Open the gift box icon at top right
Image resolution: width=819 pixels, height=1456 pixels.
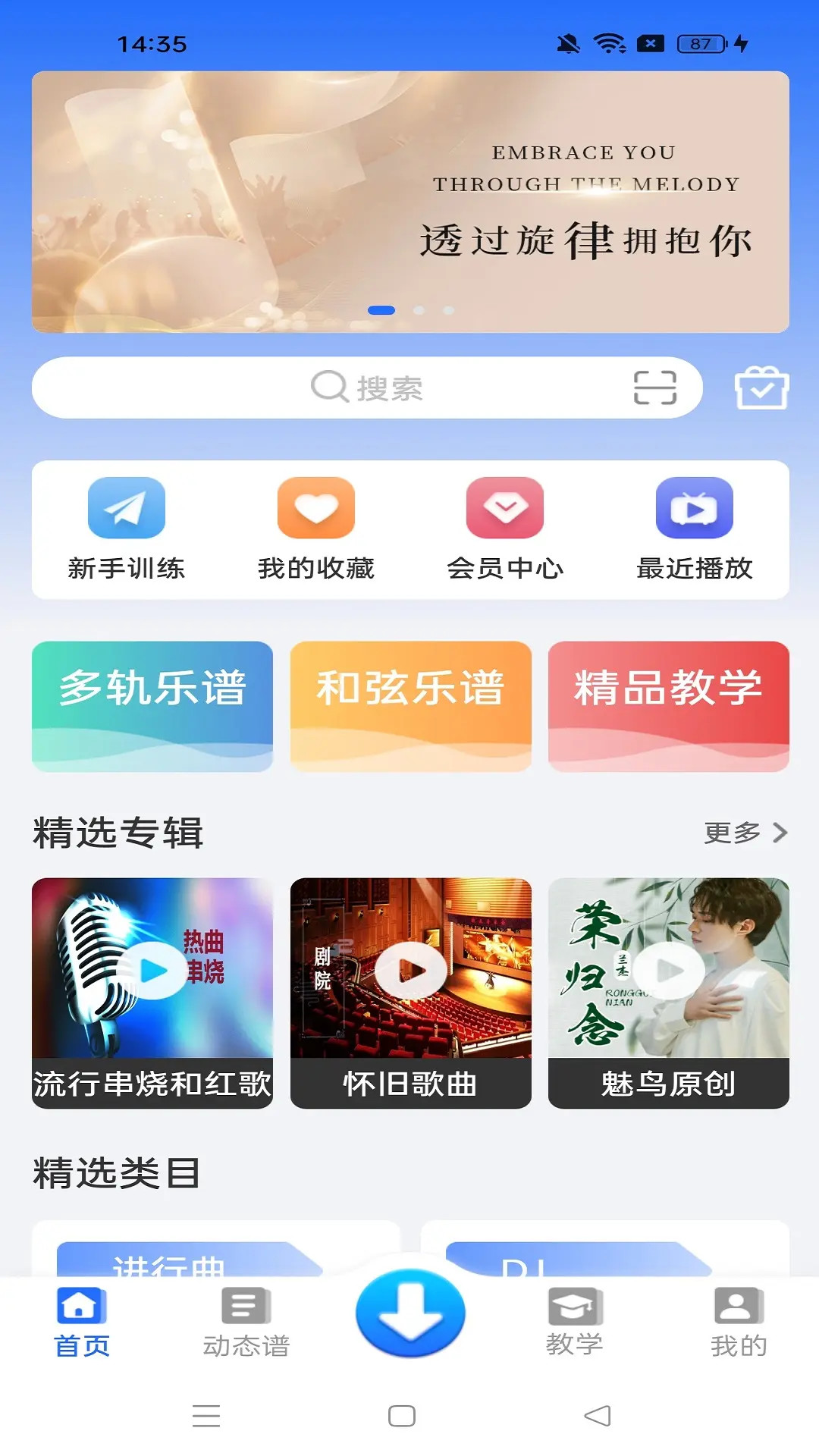pyautogui.click(x=761, y=388)
